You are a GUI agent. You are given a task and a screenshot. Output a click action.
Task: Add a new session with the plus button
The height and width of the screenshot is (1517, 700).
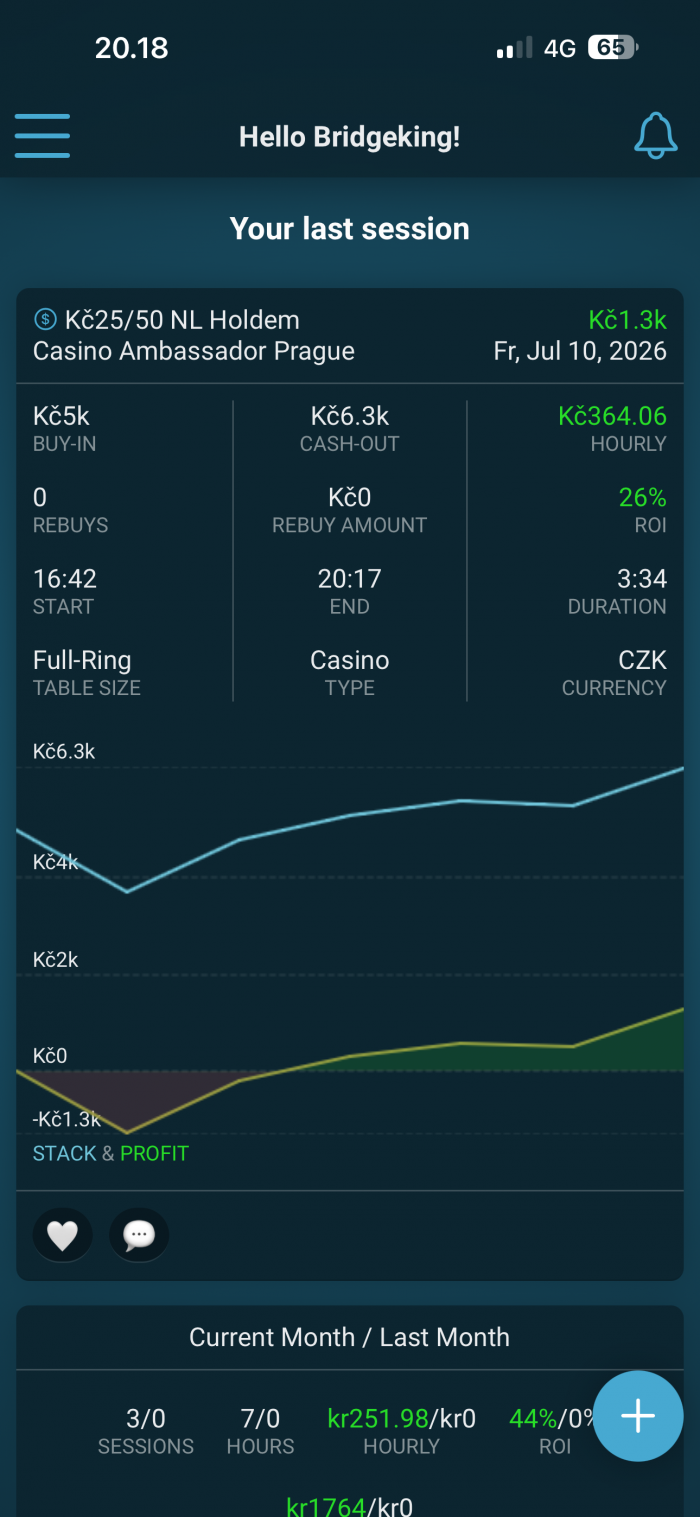point(638,1416)
